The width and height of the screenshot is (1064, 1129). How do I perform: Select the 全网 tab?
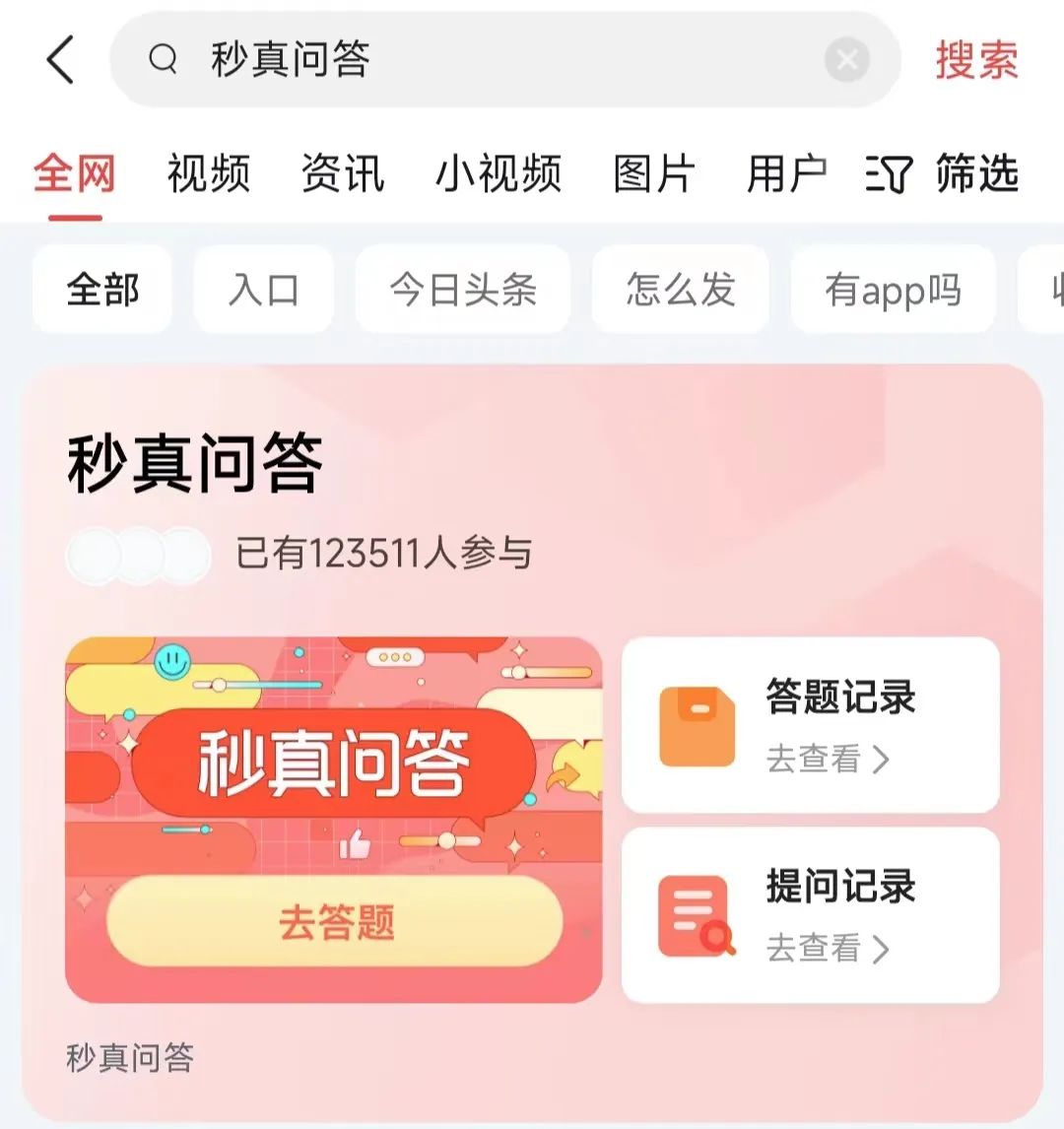(75, 174)
